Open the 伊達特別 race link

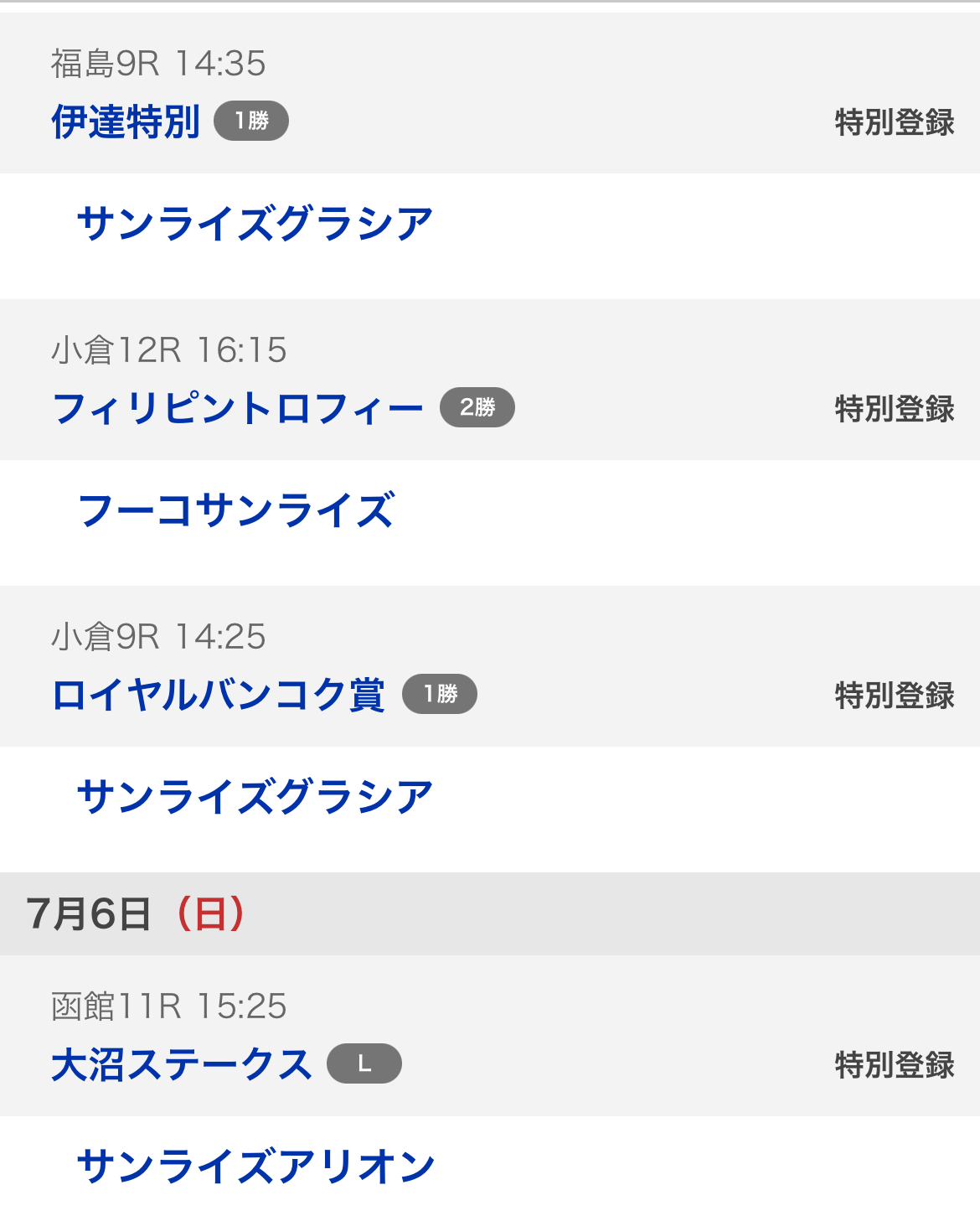[x=126, y=122]
